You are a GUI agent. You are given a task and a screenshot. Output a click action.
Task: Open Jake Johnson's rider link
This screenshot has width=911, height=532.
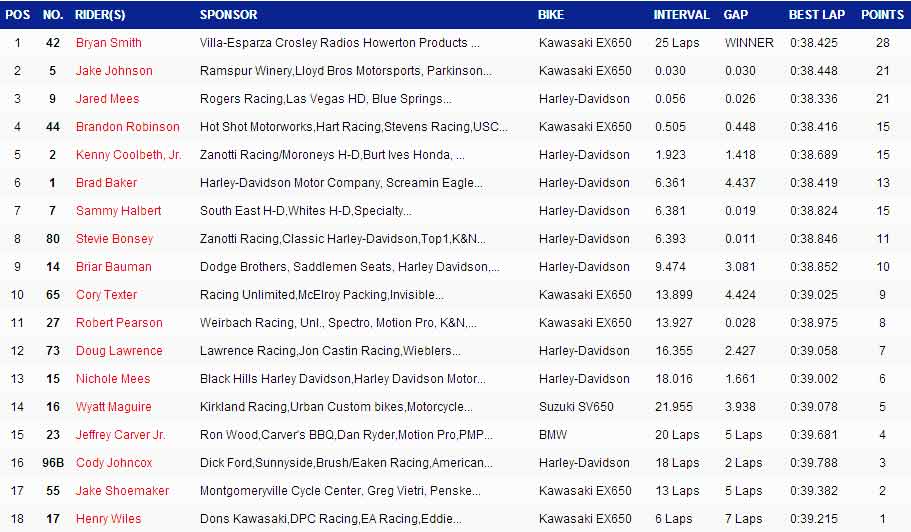click(114, 71)
